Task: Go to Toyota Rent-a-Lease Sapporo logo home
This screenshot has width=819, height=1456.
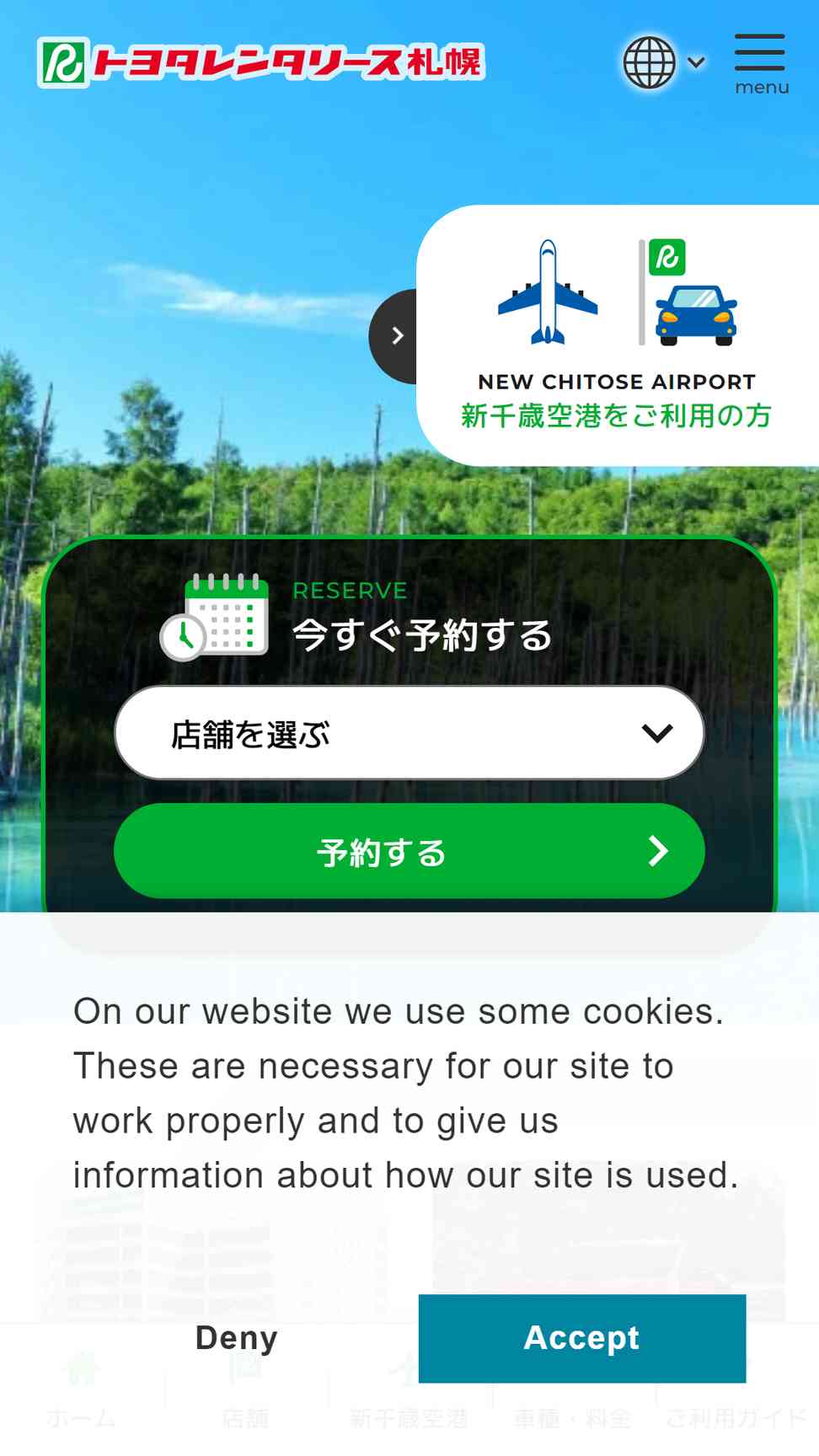Action: pyautogui.click(x=261, y=62)
